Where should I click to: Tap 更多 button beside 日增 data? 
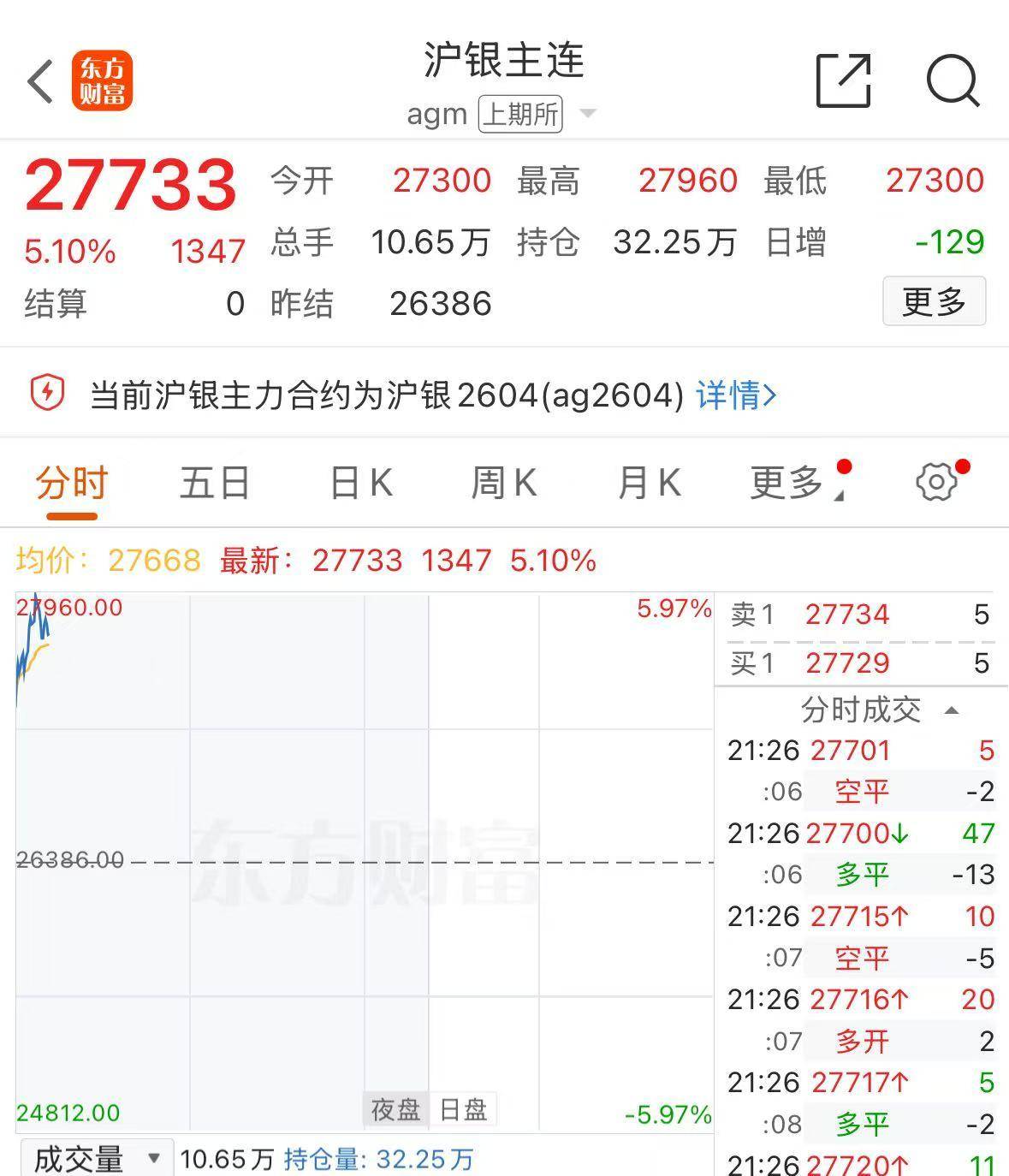(x=934, y=301)
